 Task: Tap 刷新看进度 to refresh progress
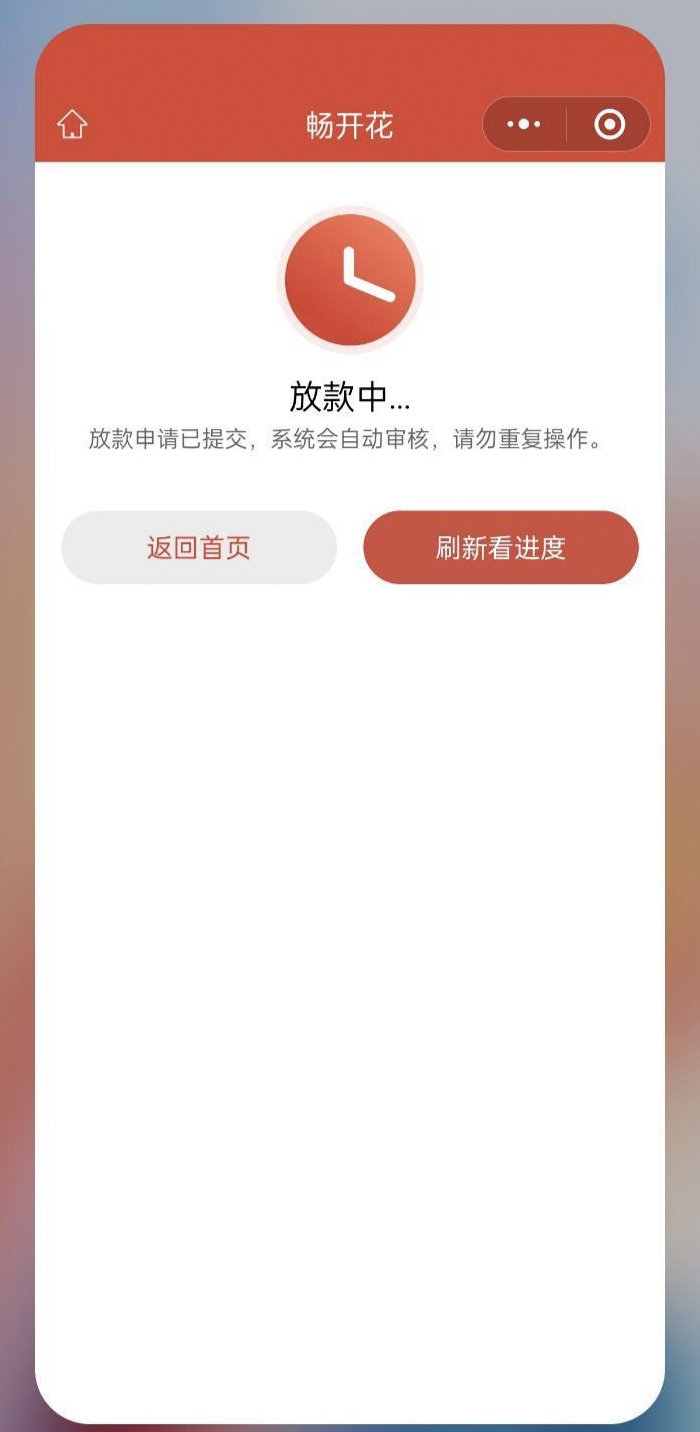coord(501,547)
